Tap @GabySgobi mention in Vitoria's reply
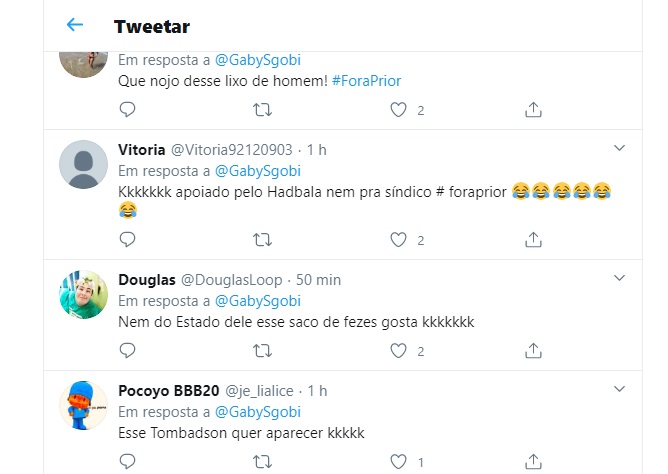The width and height of the screenshot is (668, 474). pos(259,170)
